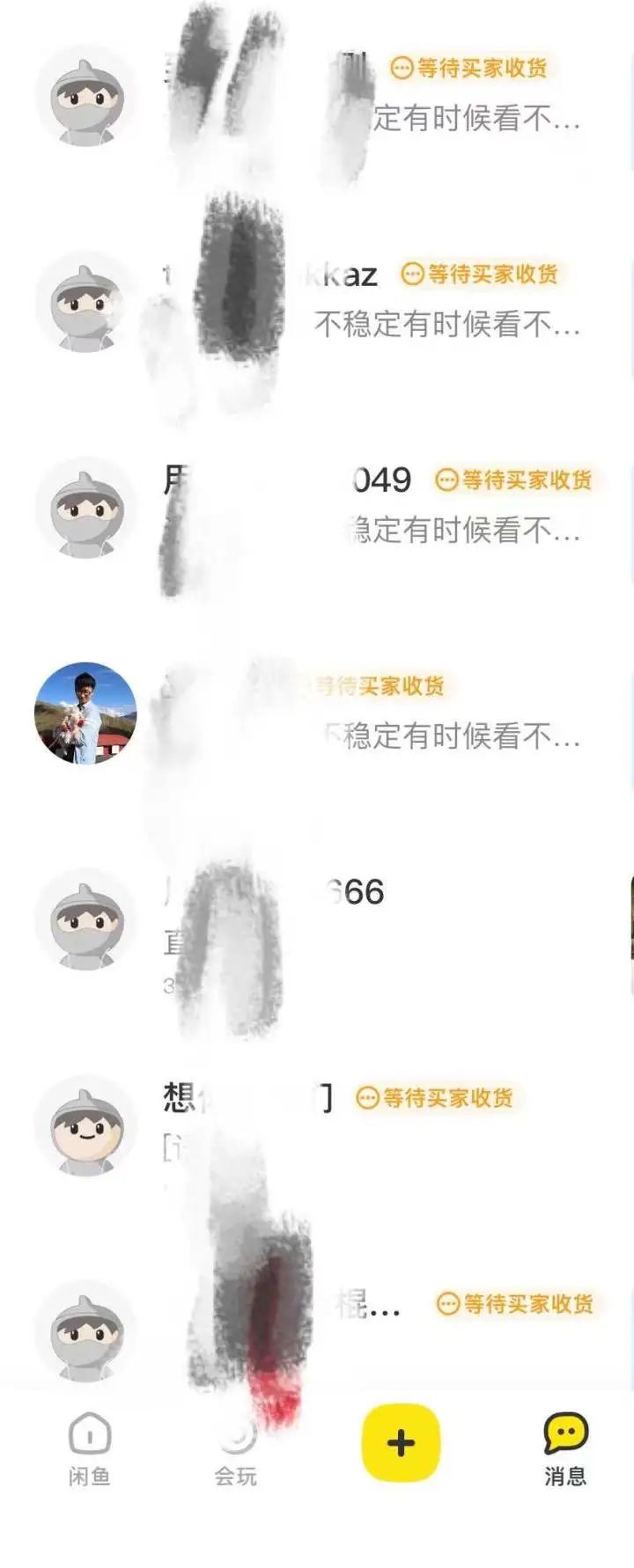Image resolution: width=634 pixels, height=1568 pixels.
Task: Tap the yellow plus button to post
Action: pyautogui.click(x=401, y=1443)
